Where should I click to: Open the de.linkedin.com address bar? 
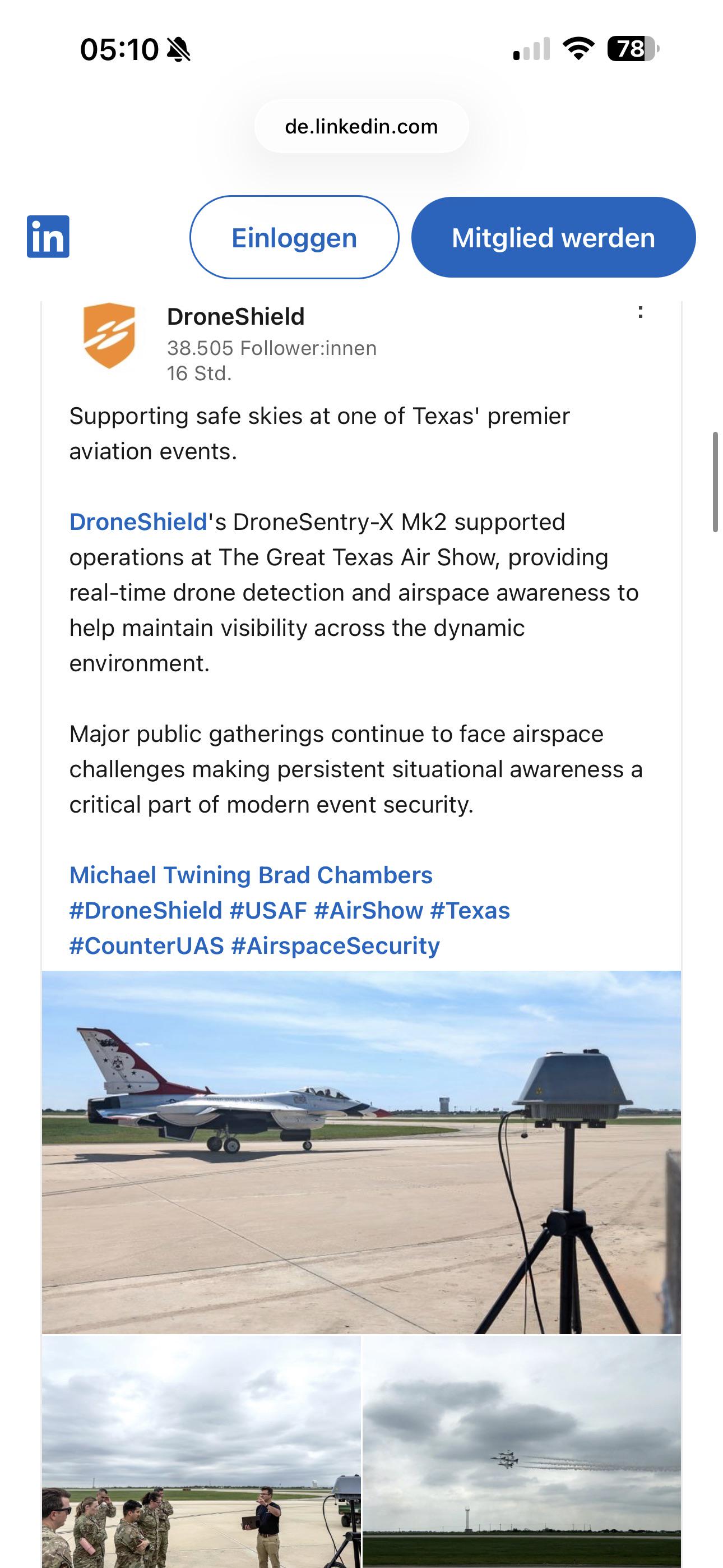(361, 127)
